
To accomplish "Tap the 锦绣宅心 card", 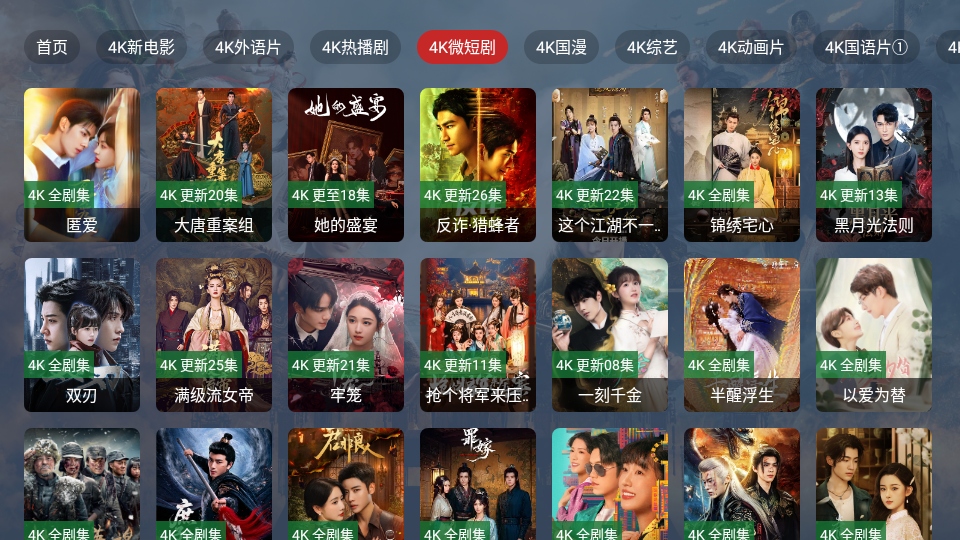I will (x=742, y=164).
